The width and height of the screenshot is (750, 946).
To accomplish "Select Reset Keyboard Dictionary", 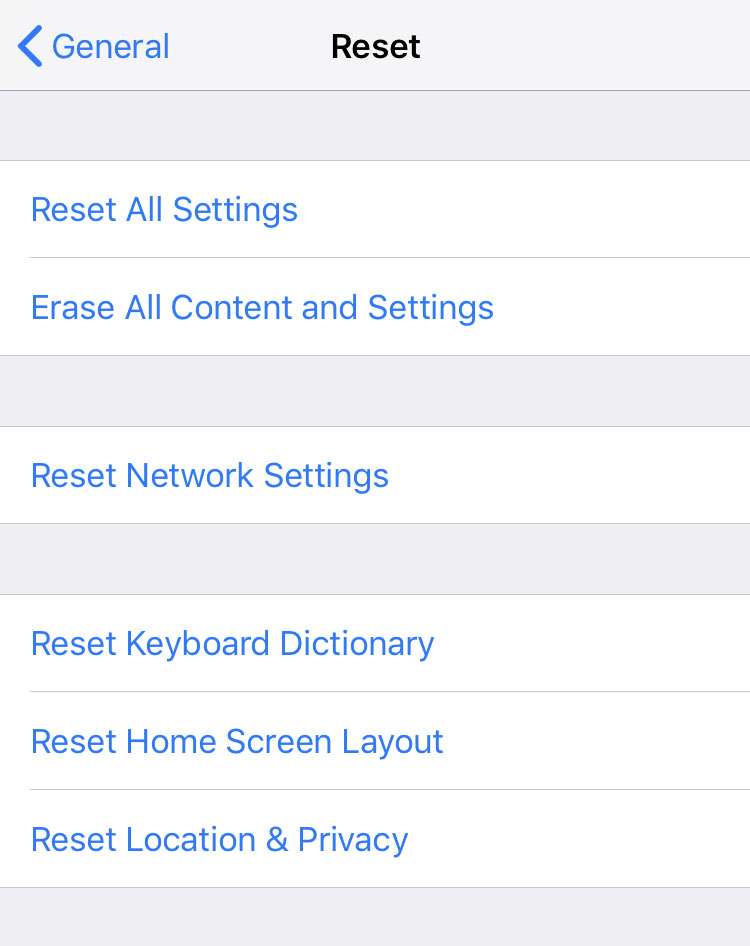I will (x=232, y=643).
